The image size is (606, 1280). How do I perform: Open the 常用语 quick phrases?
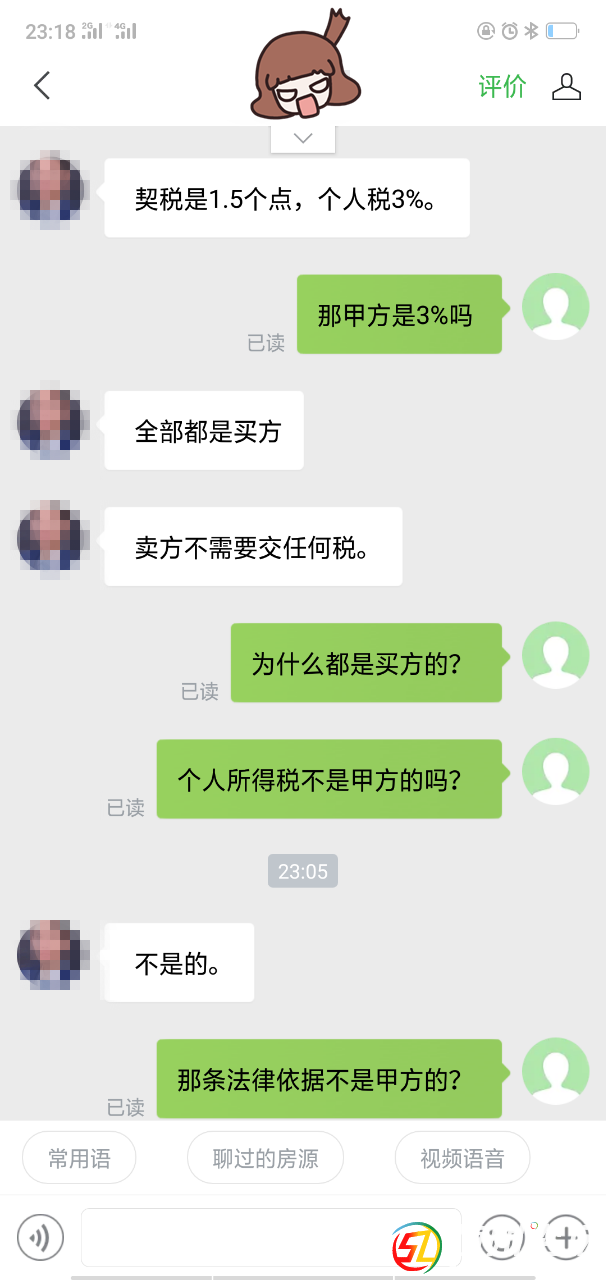[80, 1159]
